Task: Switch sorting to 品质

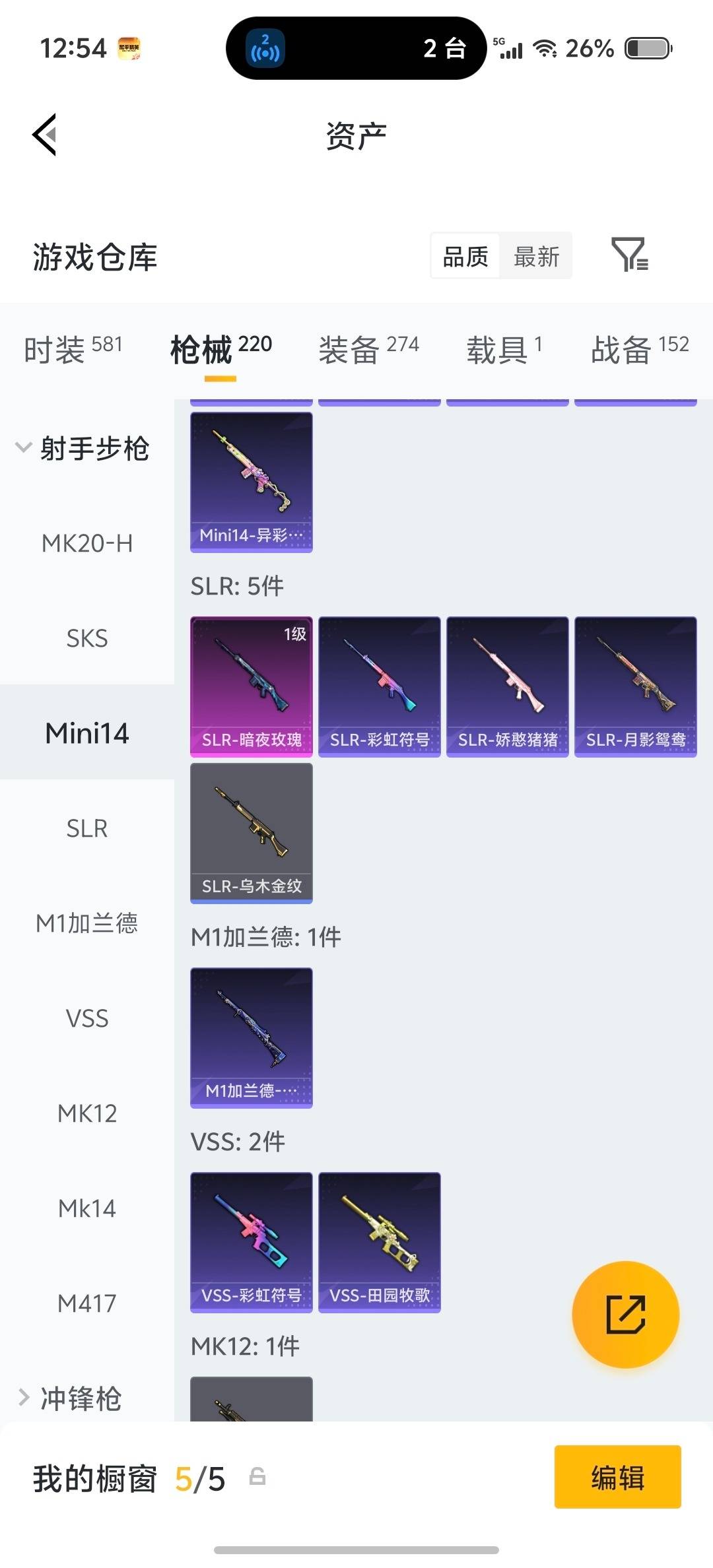Action: [x=464, y=255]
